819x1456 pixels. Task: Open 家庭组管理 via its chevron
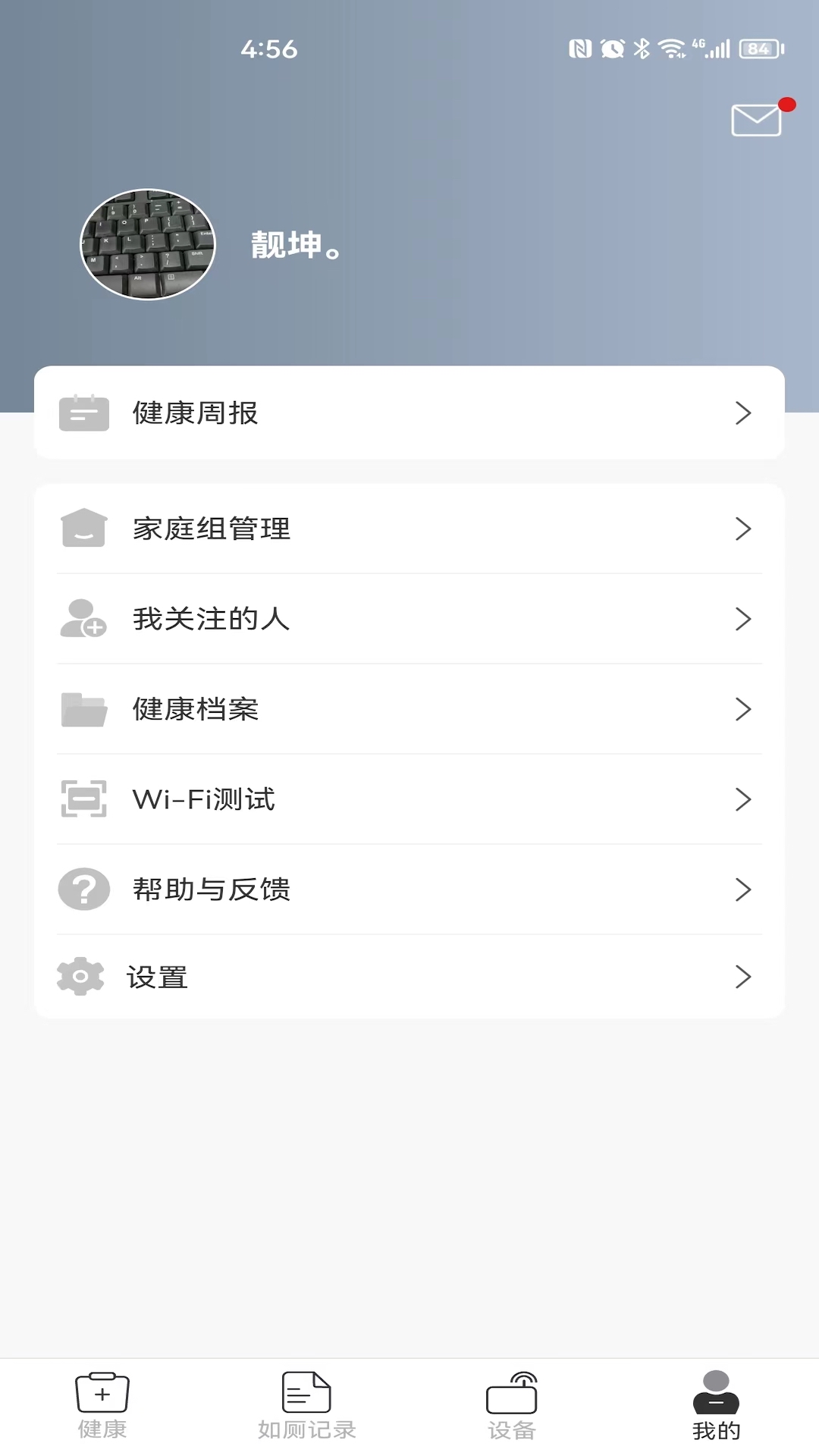[744, 529]
